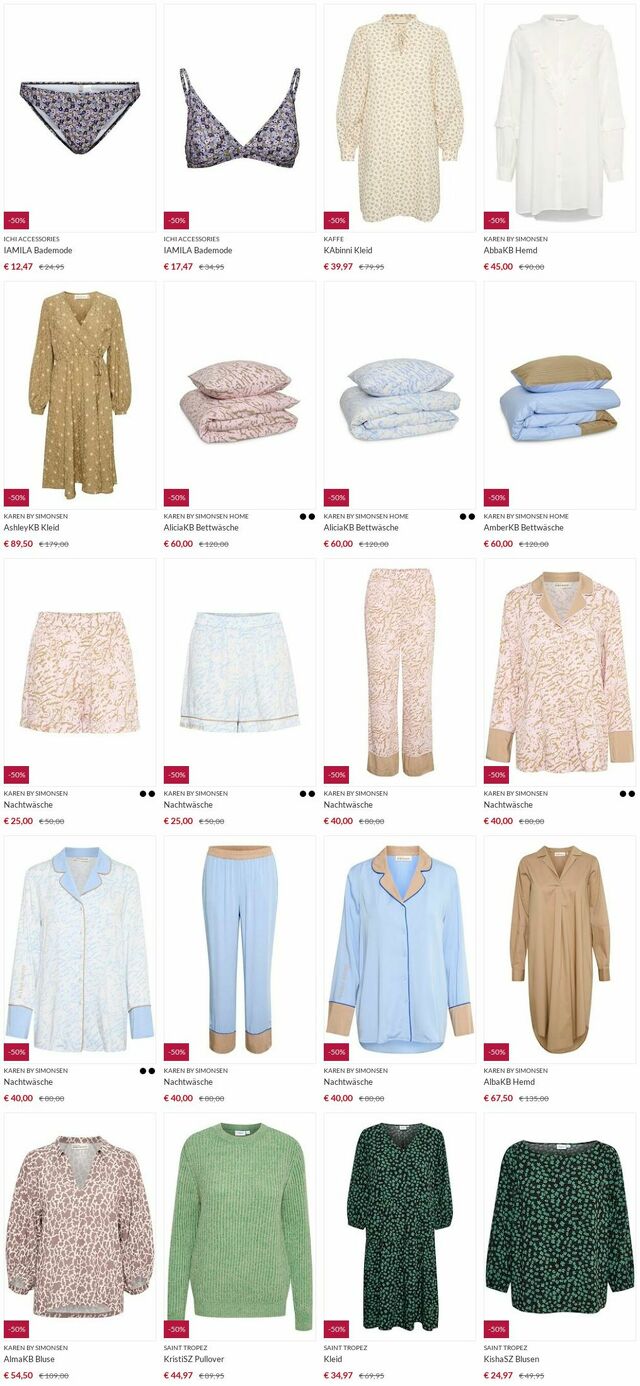Image resolution: width=640 pixels, height=1386 pixels.
Task: Open the AshleyKB Kleid product card
Action: pos(79,395)
